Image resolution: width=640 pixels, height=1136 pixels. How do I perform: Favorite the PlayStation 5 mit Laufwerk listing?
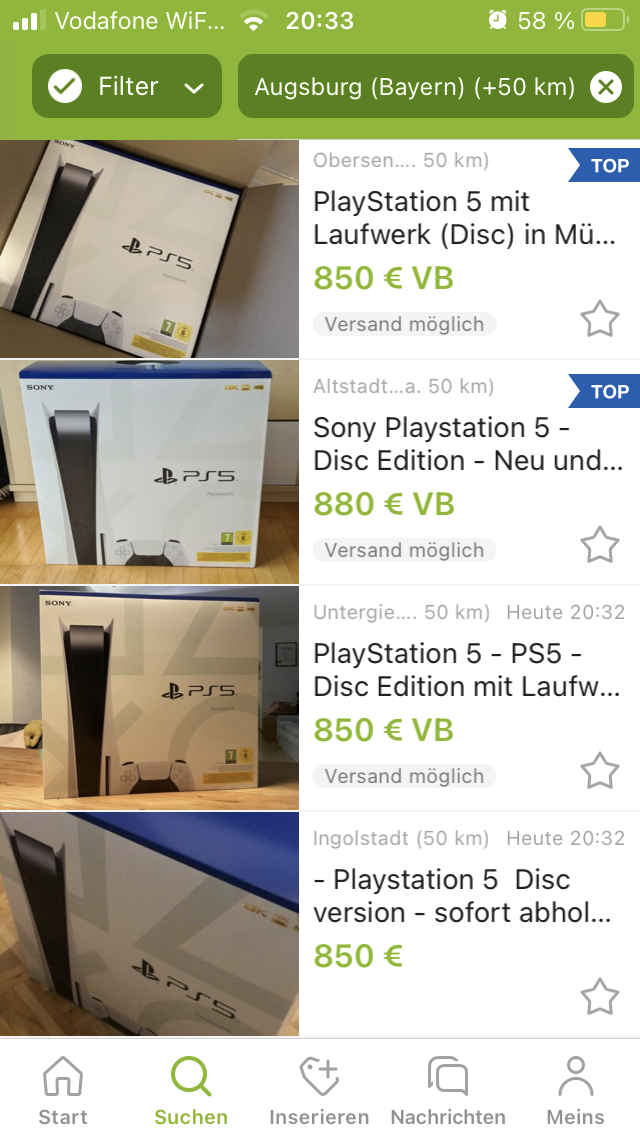pos(600,320)
